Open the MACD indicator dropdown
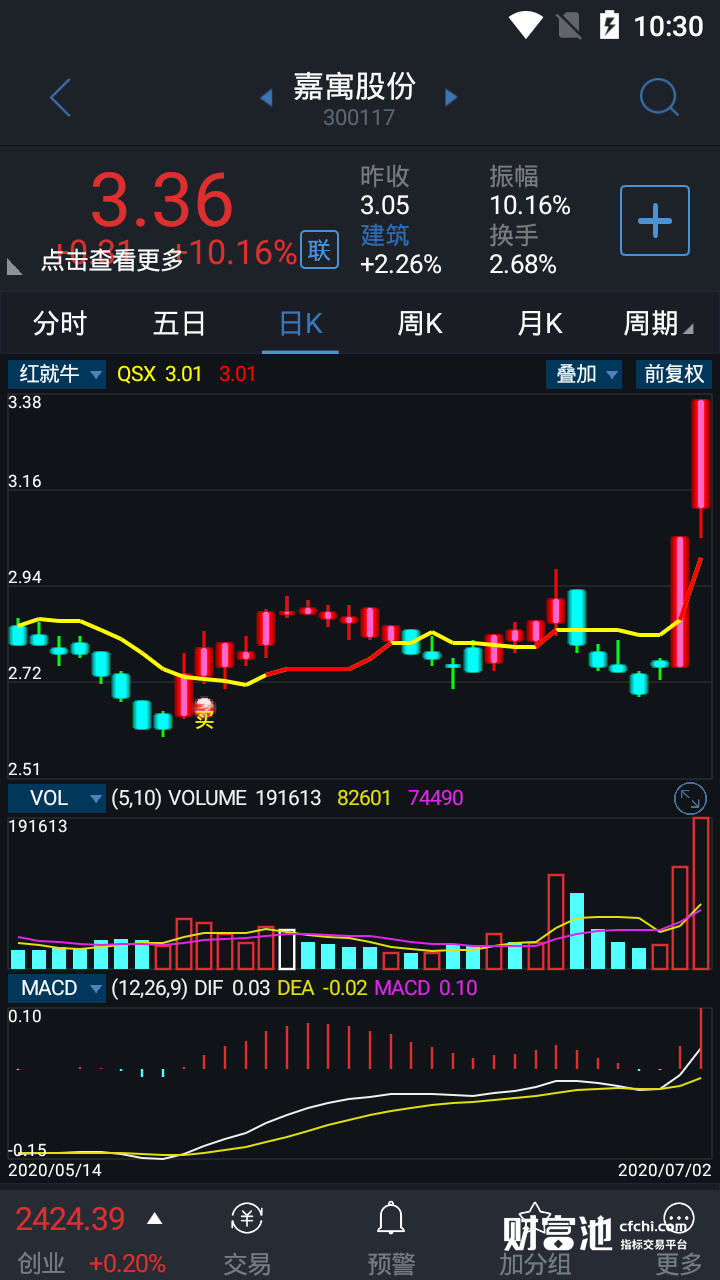Image resolution: width=720 pixels, height=1280 pixels. pyautogui.click(x=57, y=988)
